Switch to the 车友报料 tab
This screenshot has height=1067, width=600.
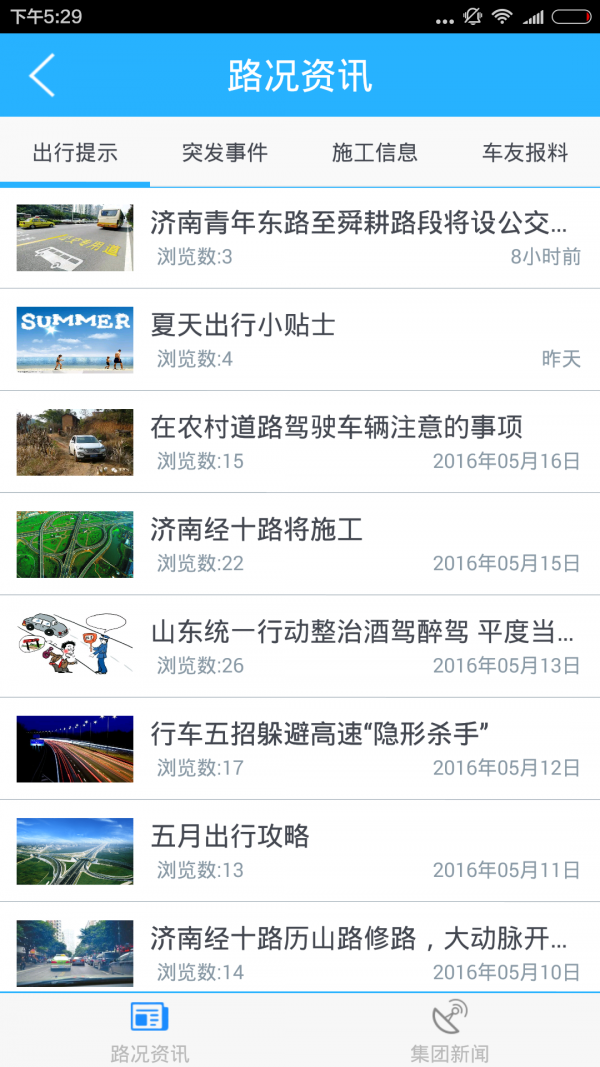(525, 153)
